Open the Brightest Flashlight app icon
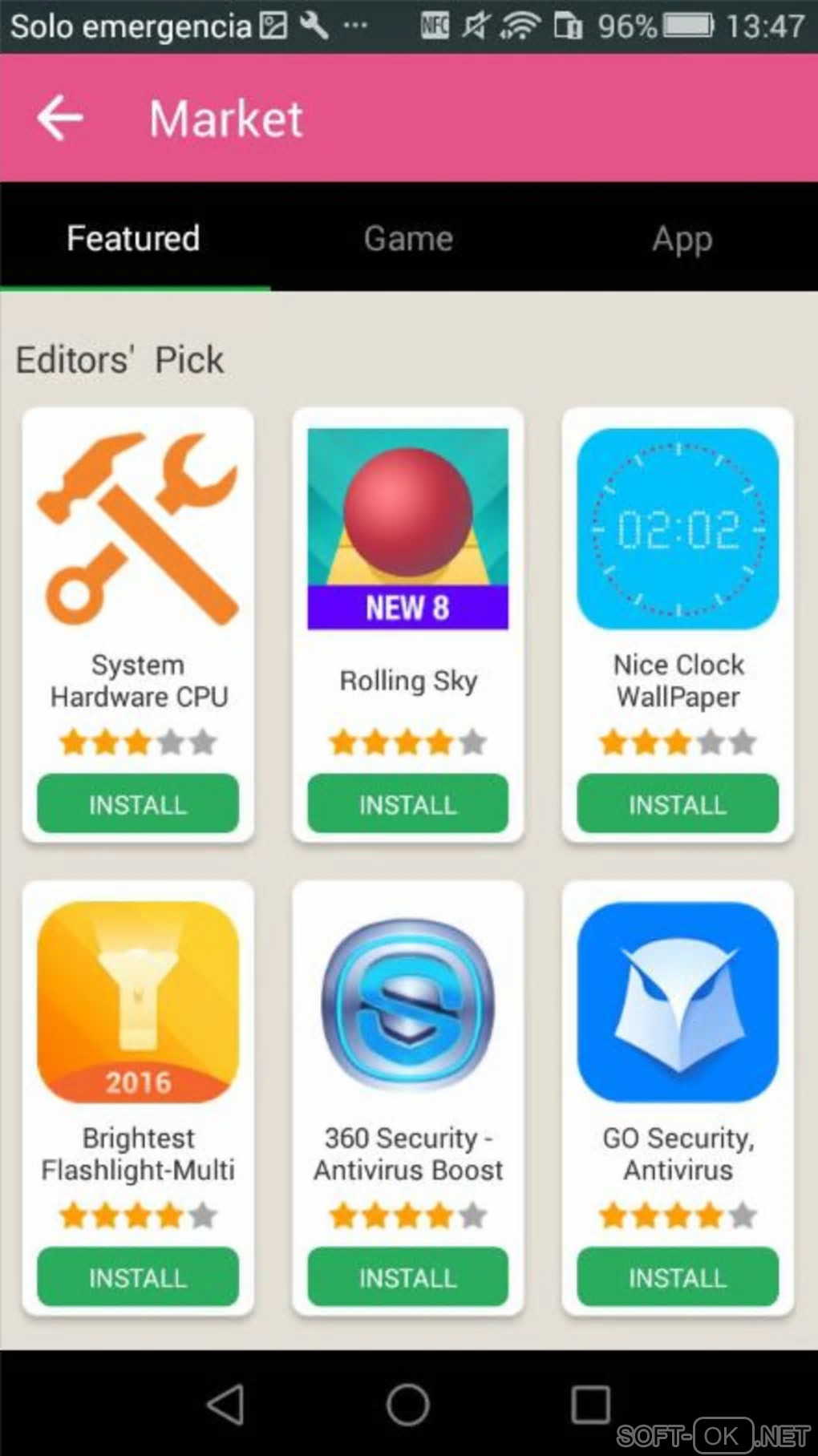Screen dimensions: 818x1456 tap(138, 1002)
